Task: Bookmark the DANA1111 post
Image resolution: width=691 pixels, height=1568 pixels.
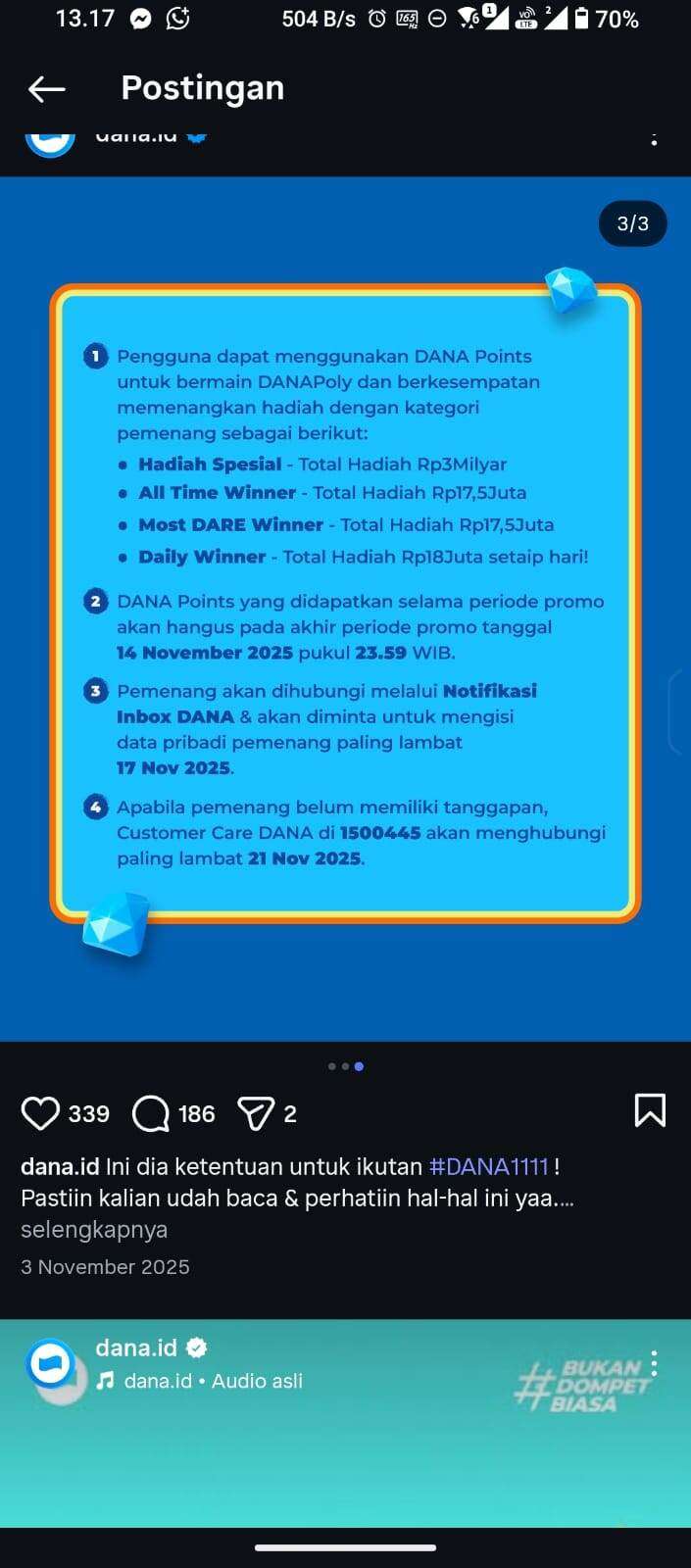Action: (650, 1111)
